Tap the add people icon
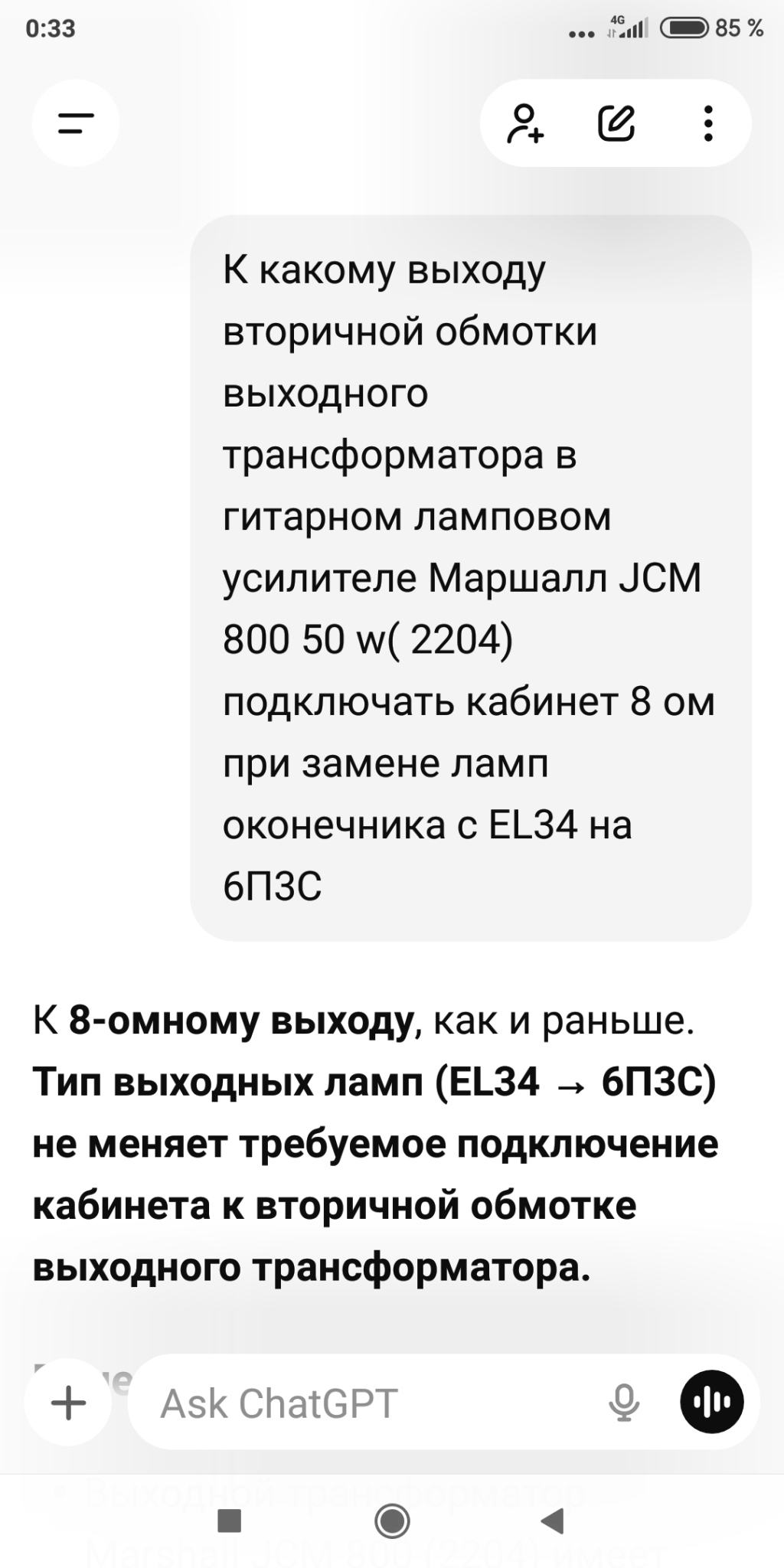The height and width of the screenshot is (1568, 784). [x=525, y=123]
